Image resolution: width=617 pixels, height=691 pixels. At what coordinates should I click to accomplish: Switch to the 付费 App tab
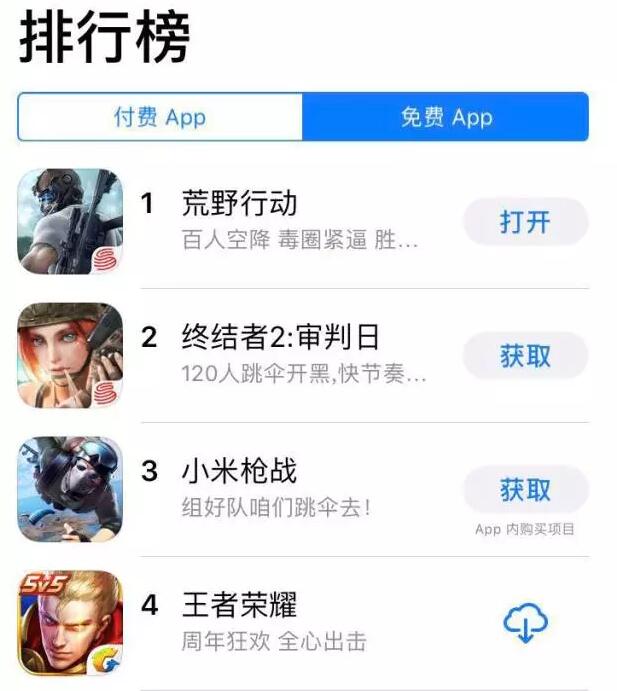[x=160, y=117]
